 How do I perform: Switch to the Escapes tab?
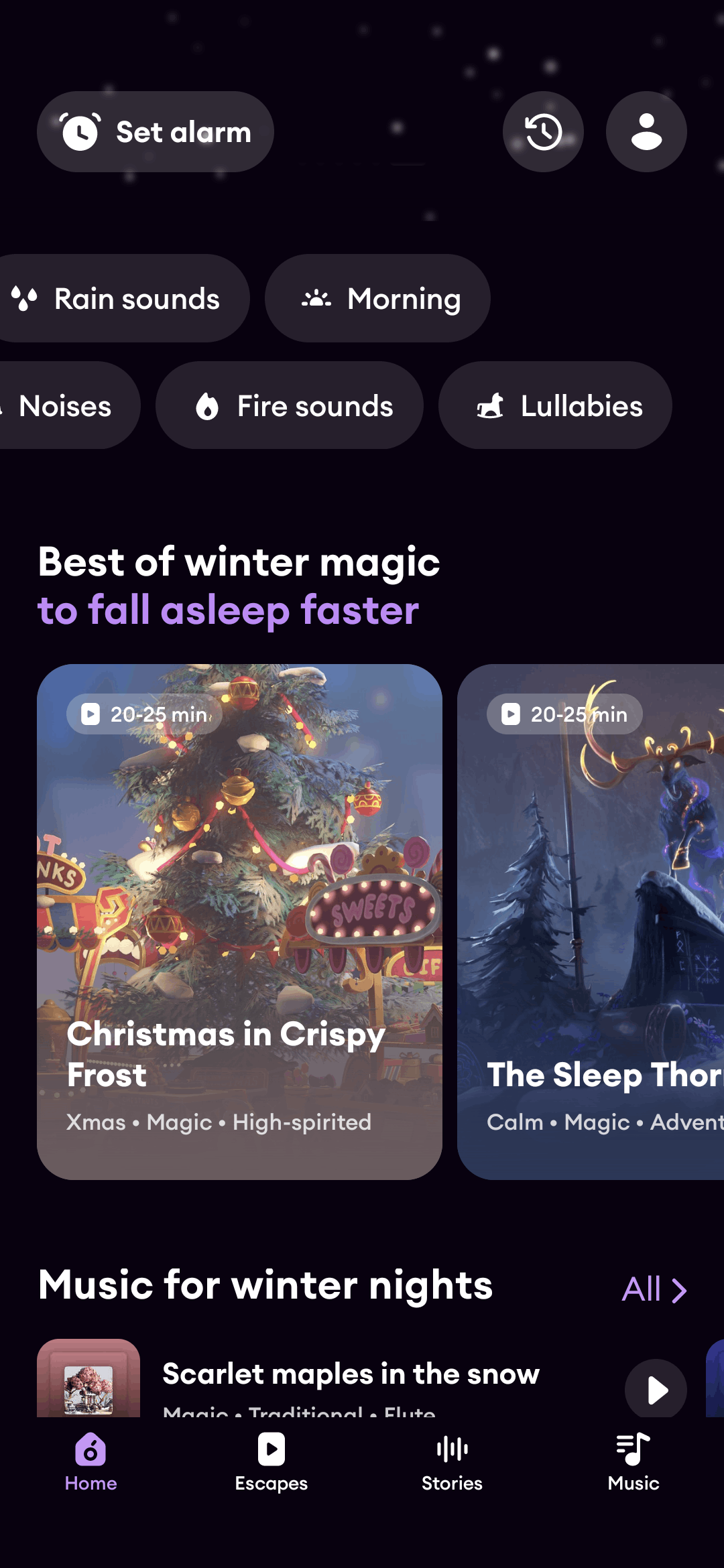point(271,1462)
